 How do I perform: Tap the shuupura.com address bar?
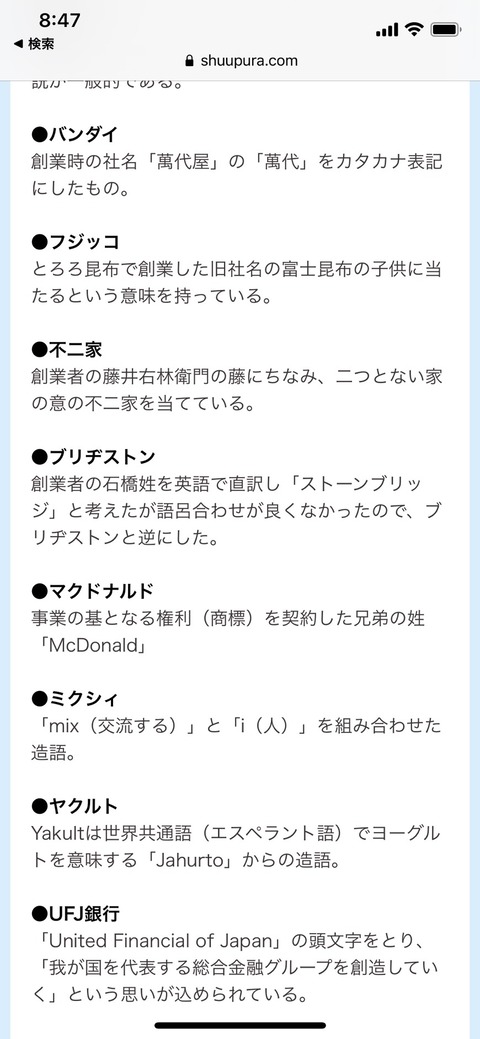coord(241,61)
